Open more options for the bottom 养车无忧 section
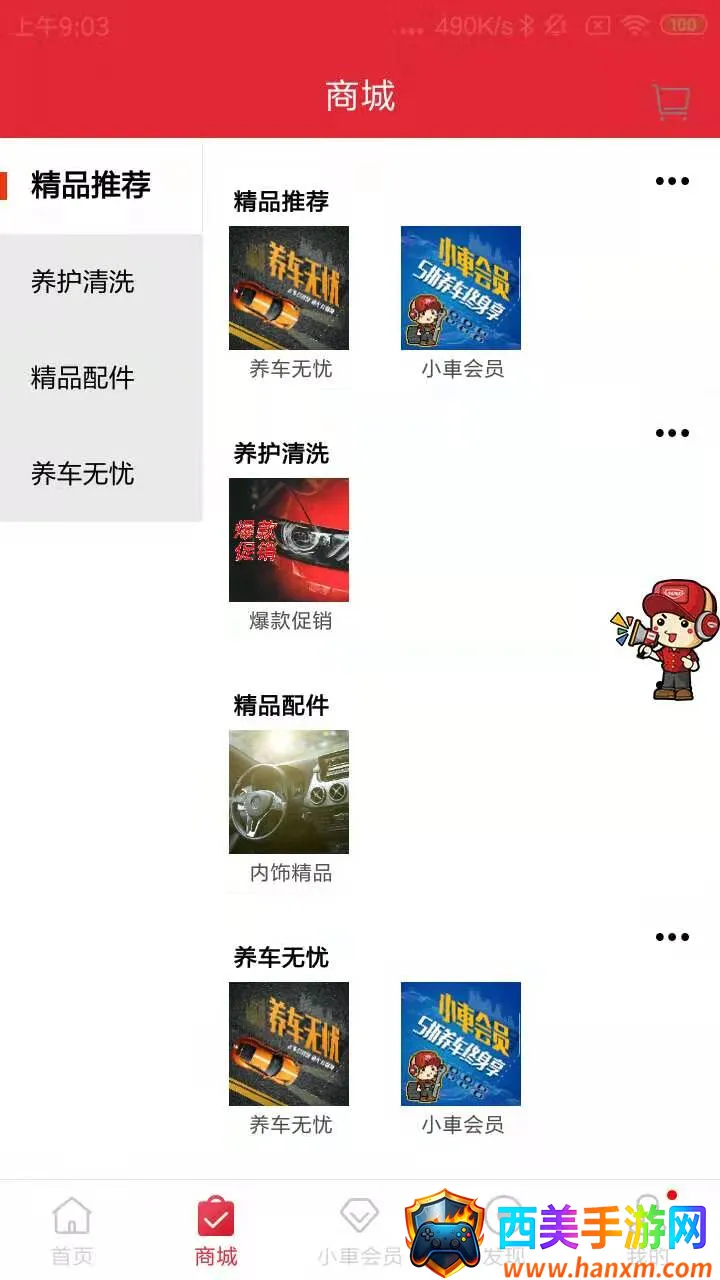Image resolution: width=720 pixels, height=1280 pixels. coord(671,937)
